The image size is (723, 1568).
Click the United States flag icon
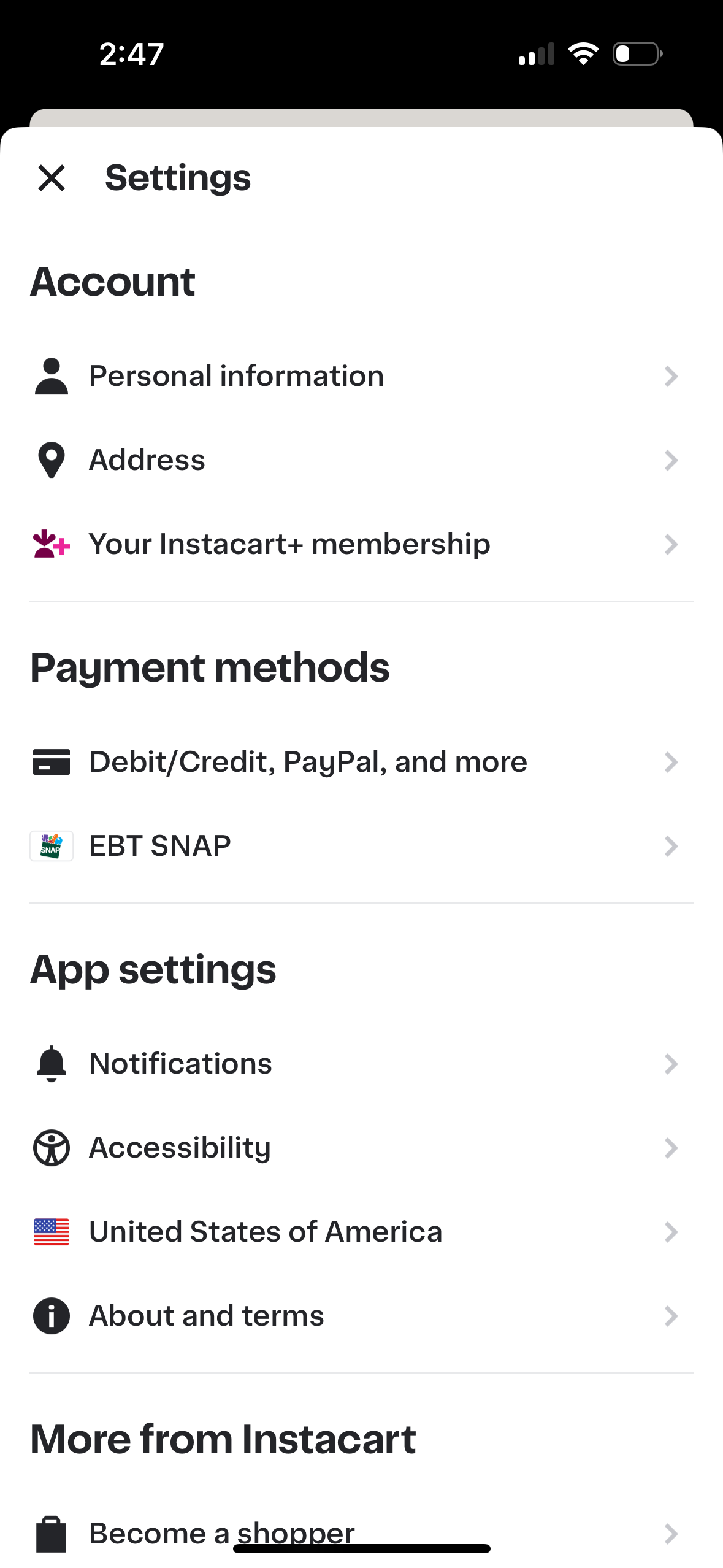click(x=52, y=1231)
